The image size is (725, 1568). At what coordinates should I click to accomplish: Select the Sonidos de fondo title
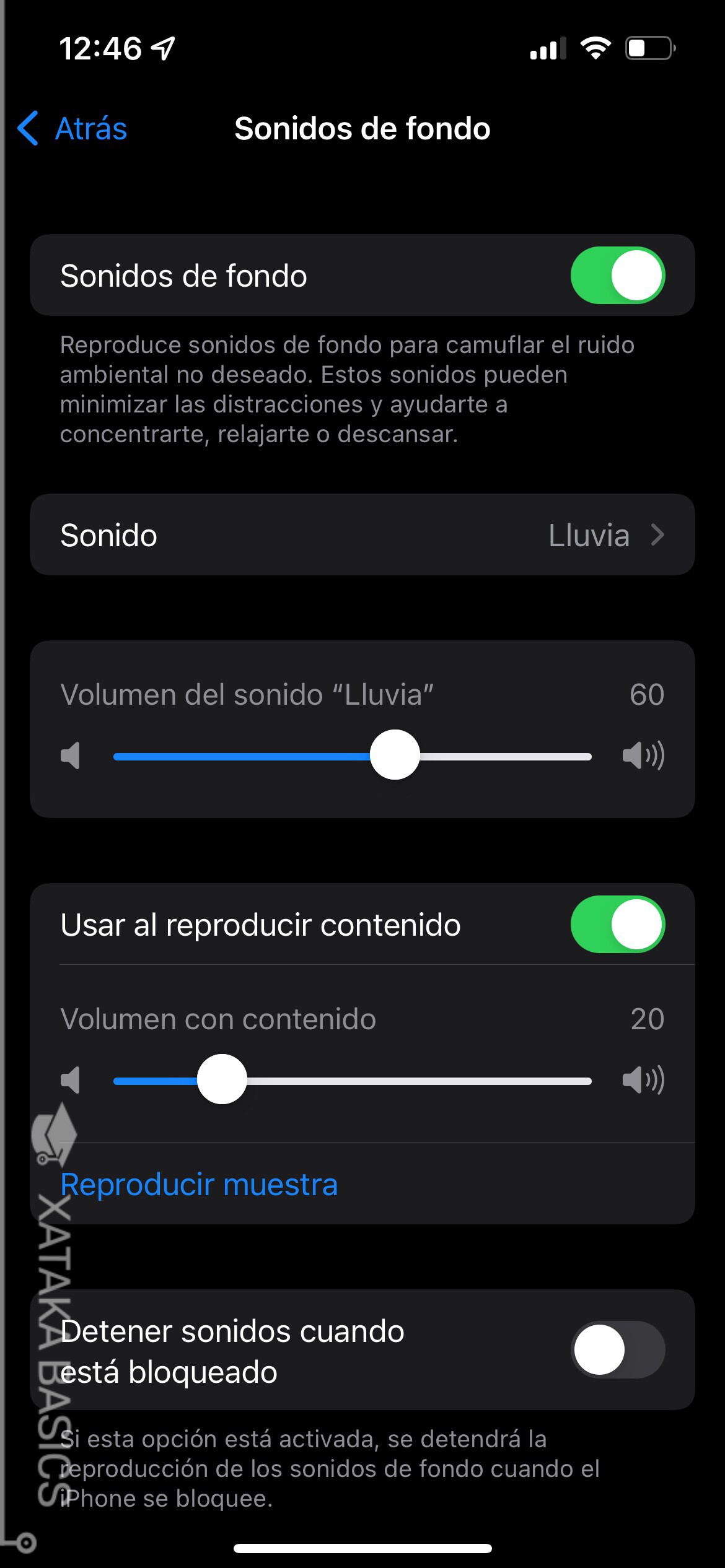(362, 129)
